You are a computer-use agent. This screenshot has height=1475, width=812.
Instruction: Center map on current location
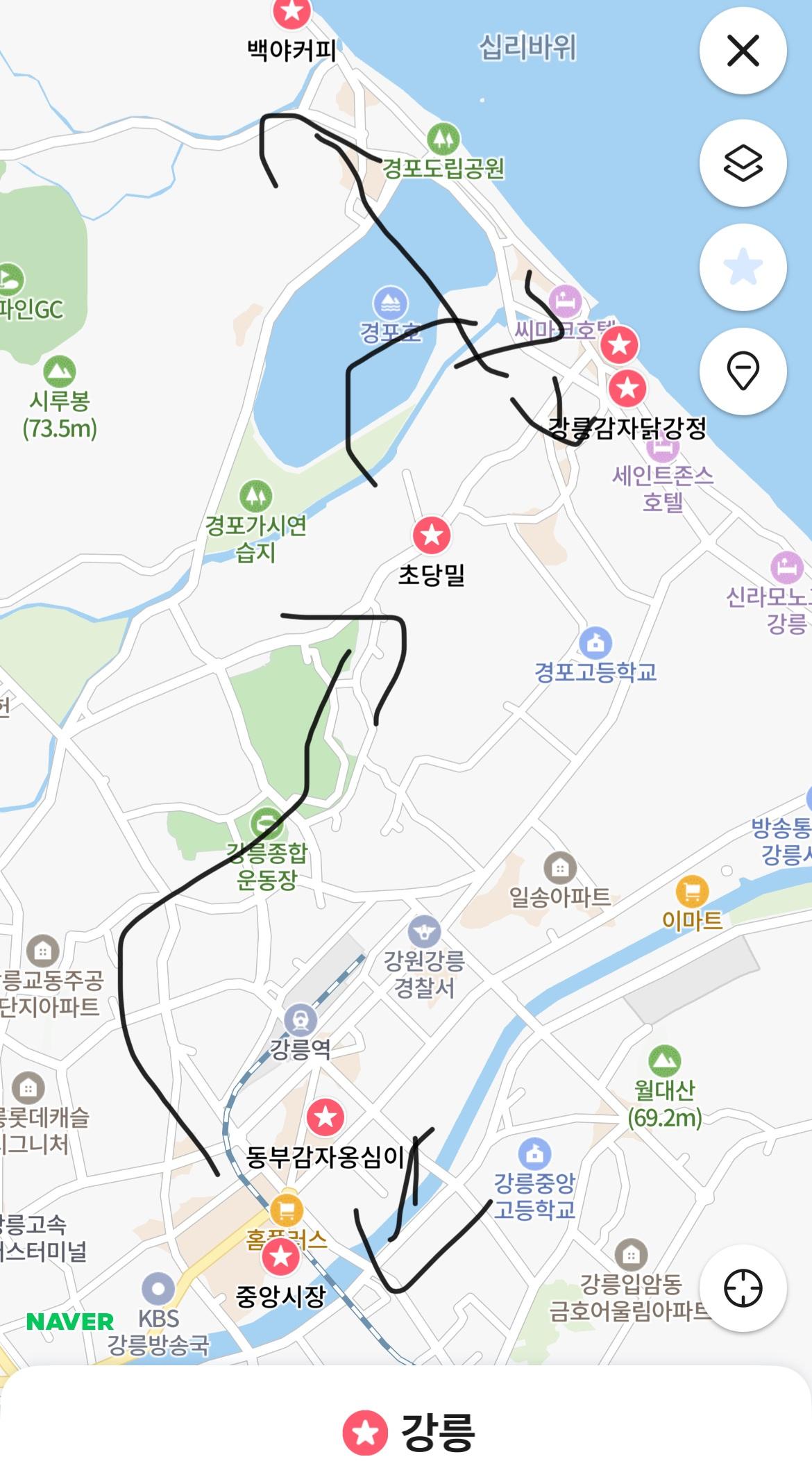click(743, 1288)
